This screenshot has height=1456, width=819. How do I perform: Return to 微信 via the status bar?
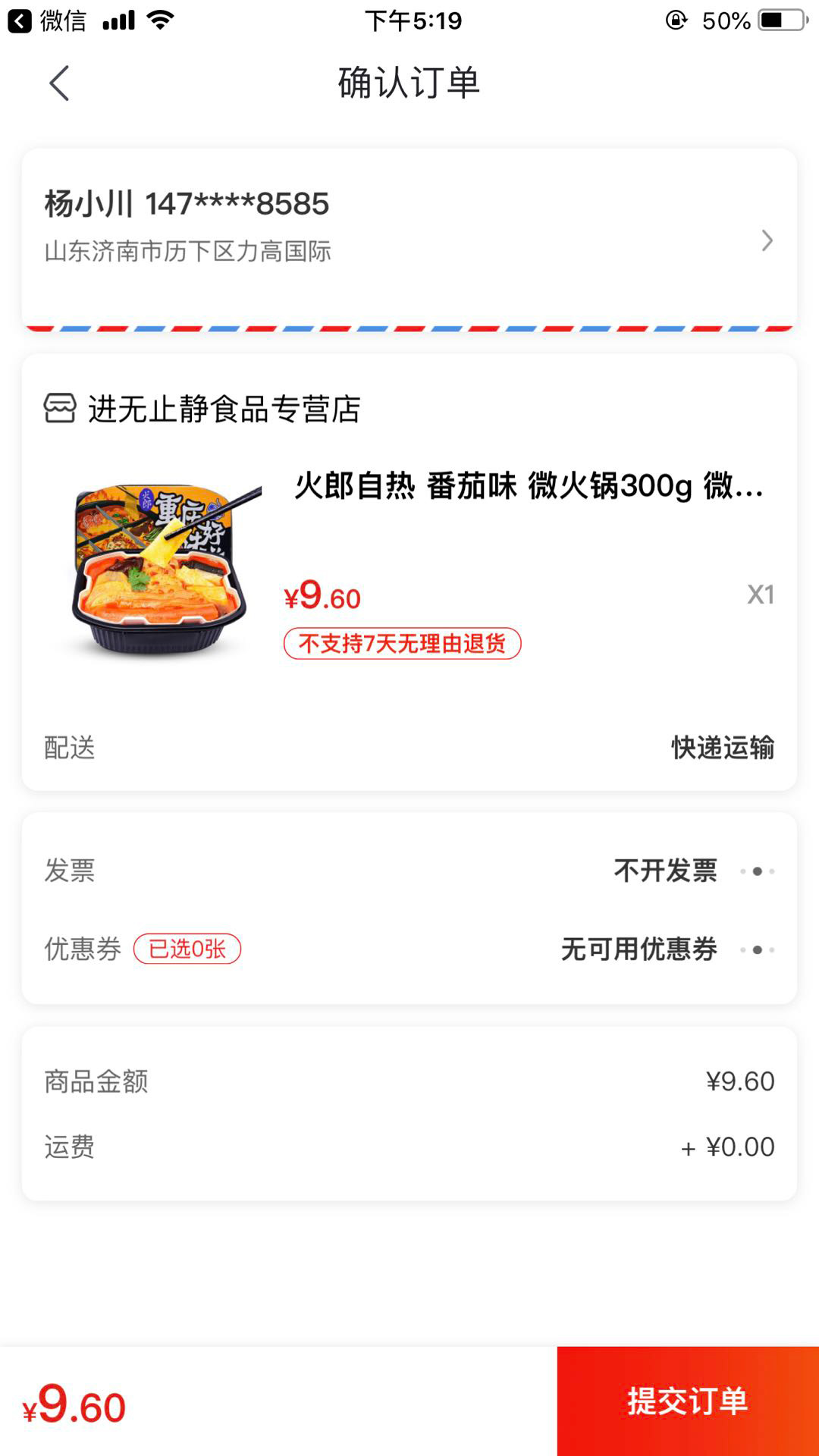pyautogui.click(x=47, y=20)
